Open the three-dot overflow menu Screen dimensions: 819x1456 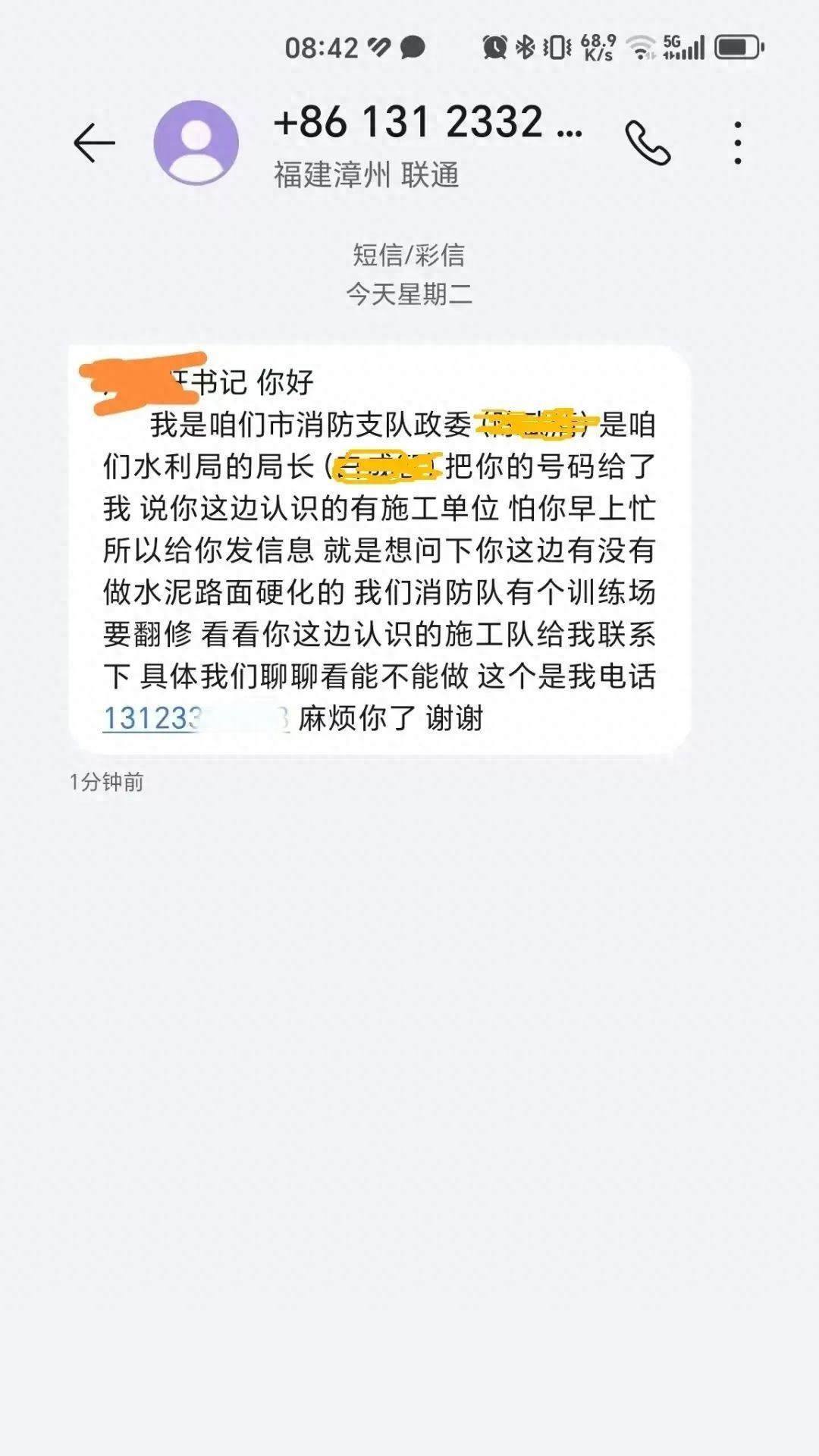(x=737, y=143)
